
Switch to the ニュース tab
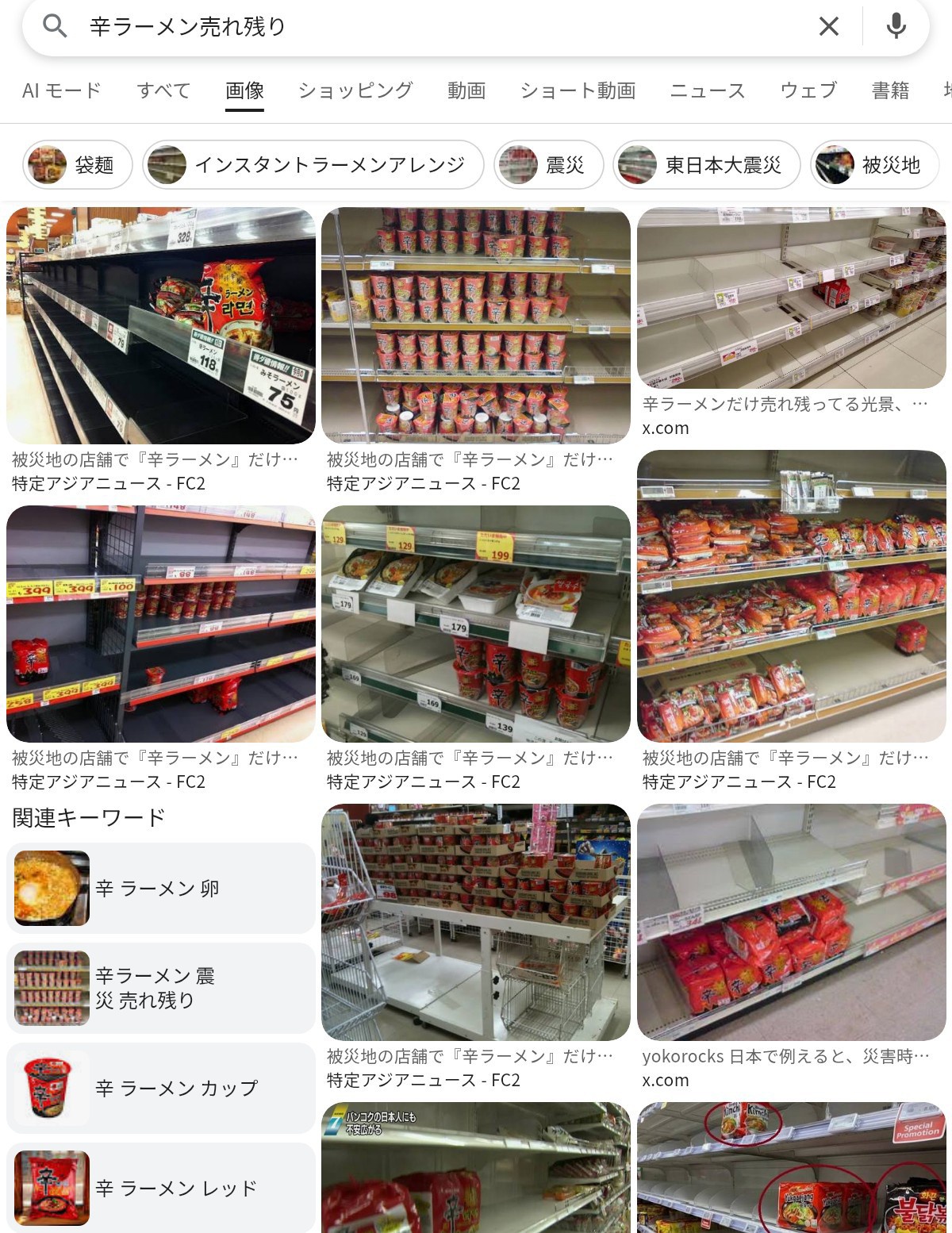(x=708, y=90)
